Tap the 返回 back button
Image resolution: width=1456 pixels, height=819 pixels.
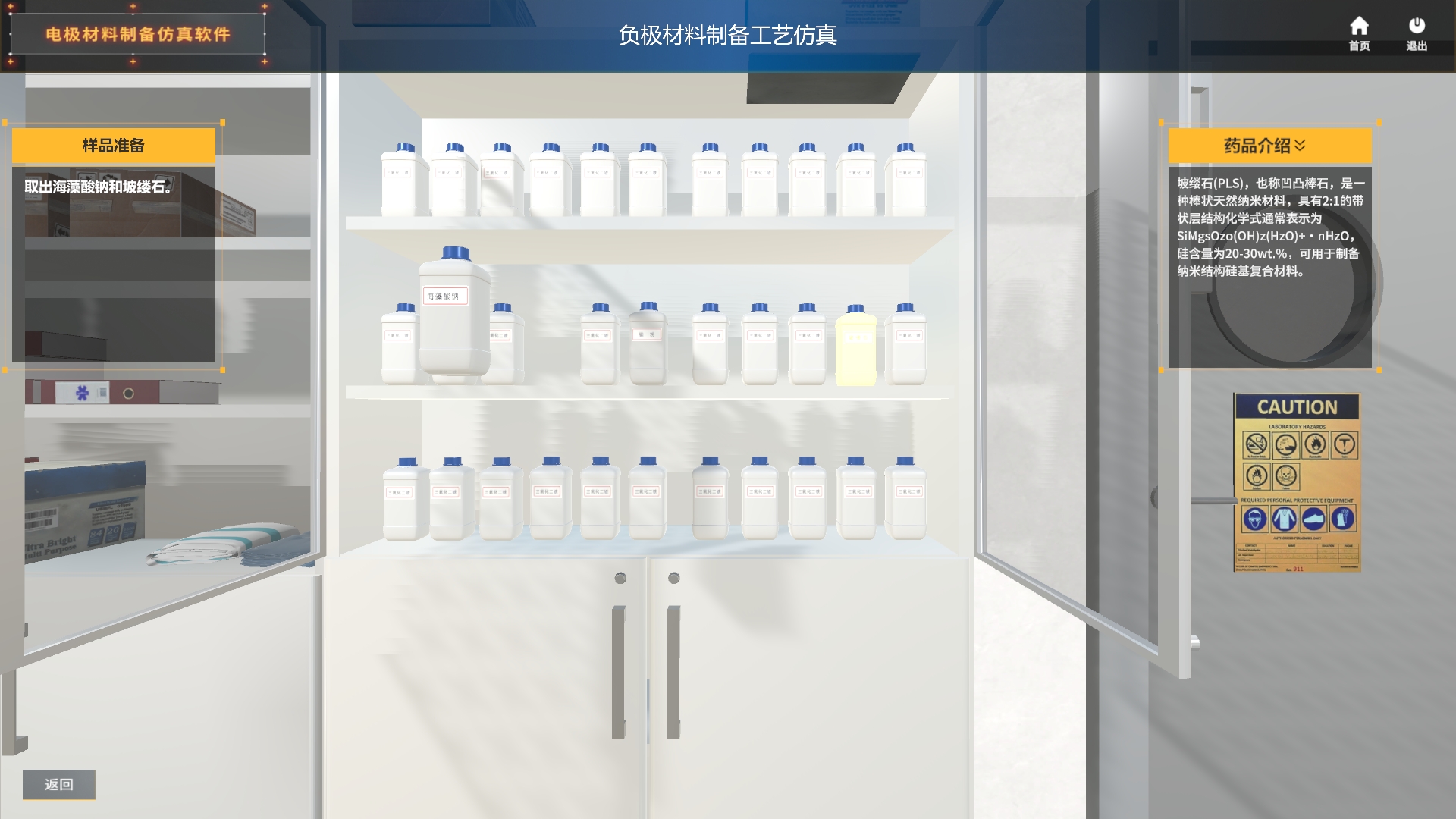[x=59, y=784]
